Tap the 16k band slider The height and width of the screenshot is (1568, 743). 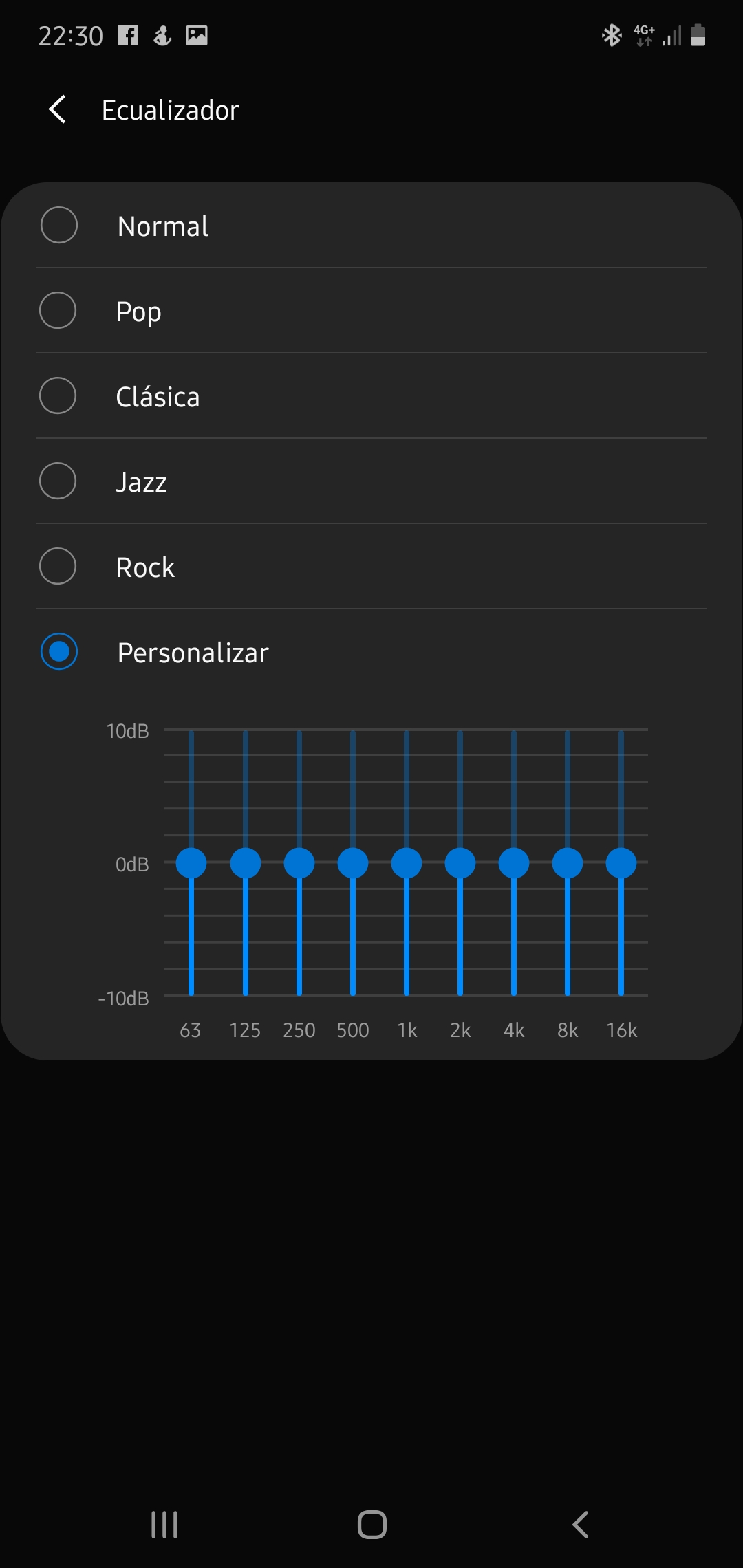pyautogui.click(x=621, y=863)
